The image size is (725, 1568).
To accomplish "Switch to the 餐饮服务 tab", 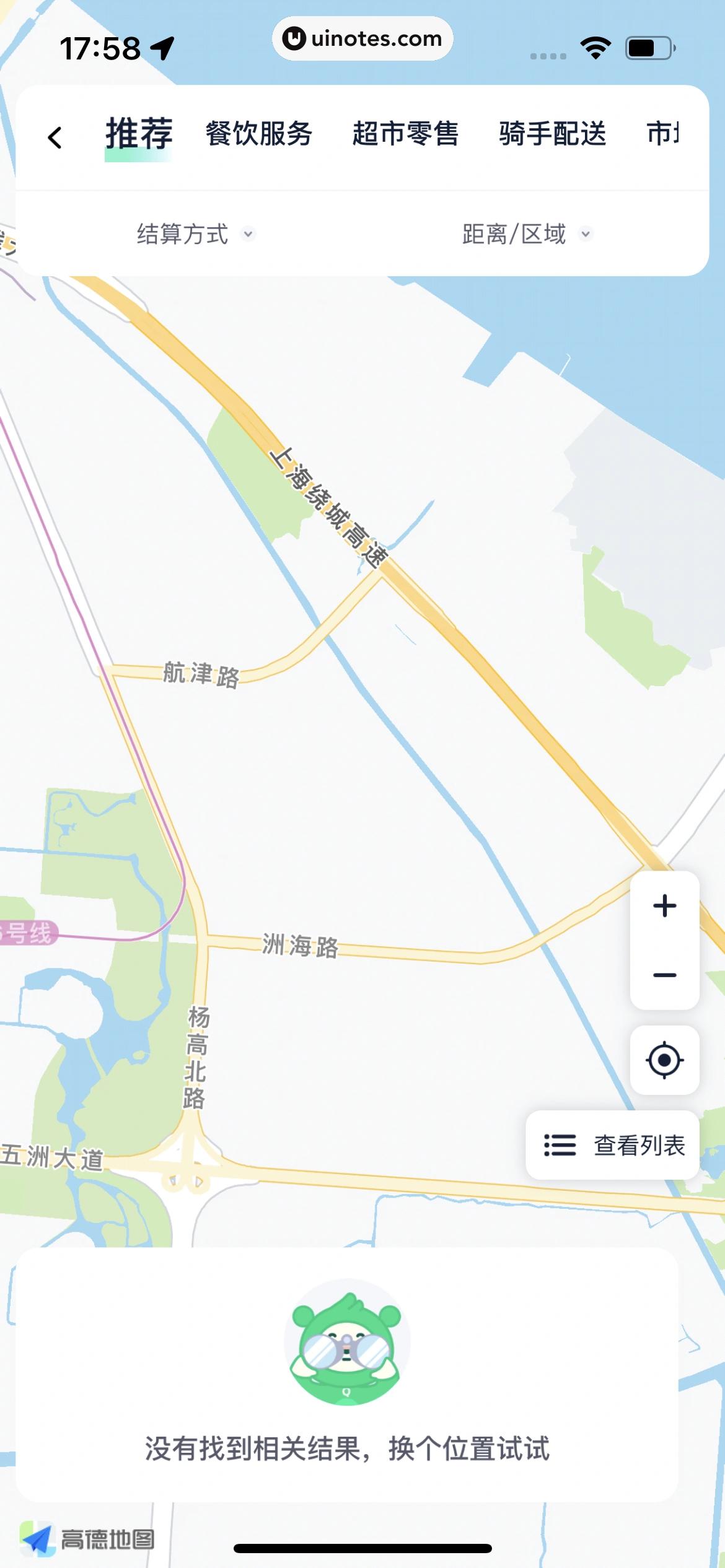I will pos(258,134).
